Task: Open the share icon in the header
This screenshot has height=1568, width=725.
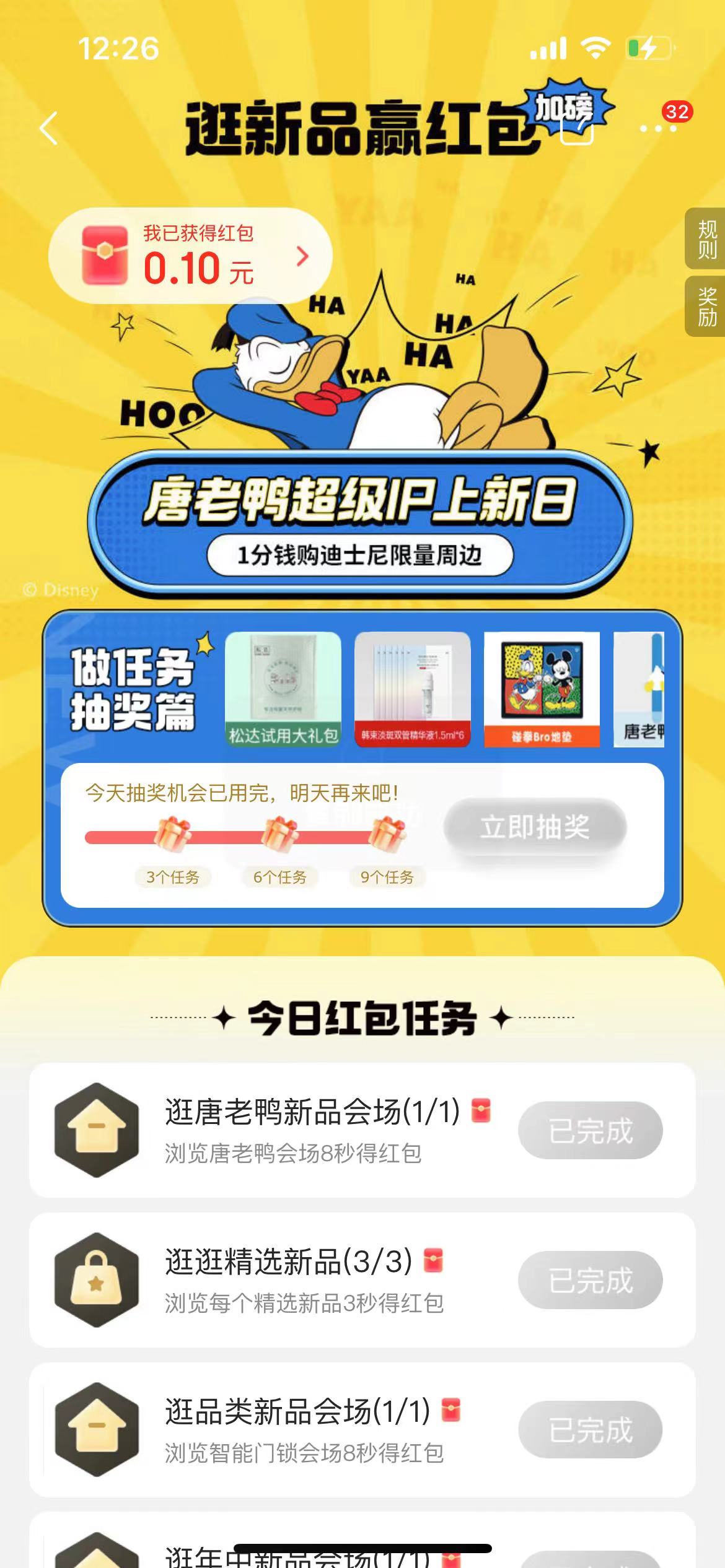Action: point(576,128)
